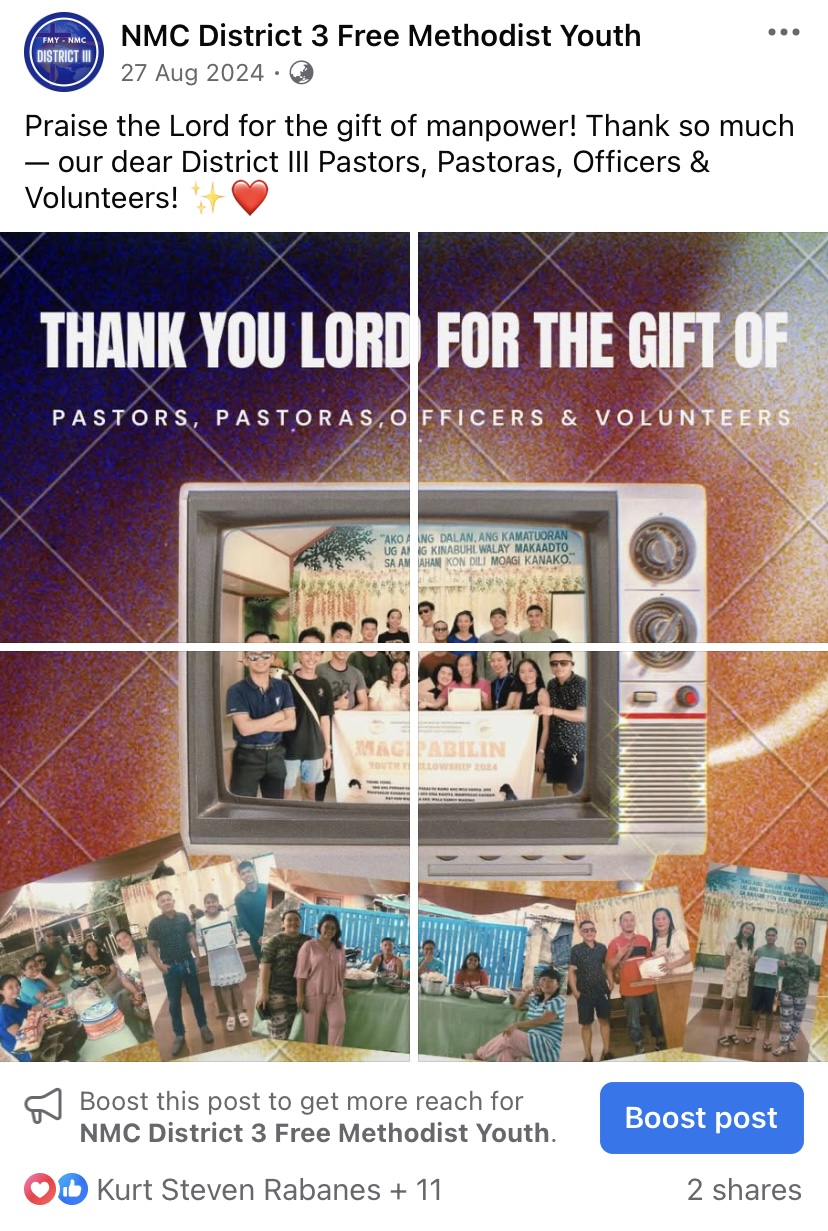This screenshot has width=828, height=1231.
Task: View the 2 shares list
Action: click(x=743, y=1189)
